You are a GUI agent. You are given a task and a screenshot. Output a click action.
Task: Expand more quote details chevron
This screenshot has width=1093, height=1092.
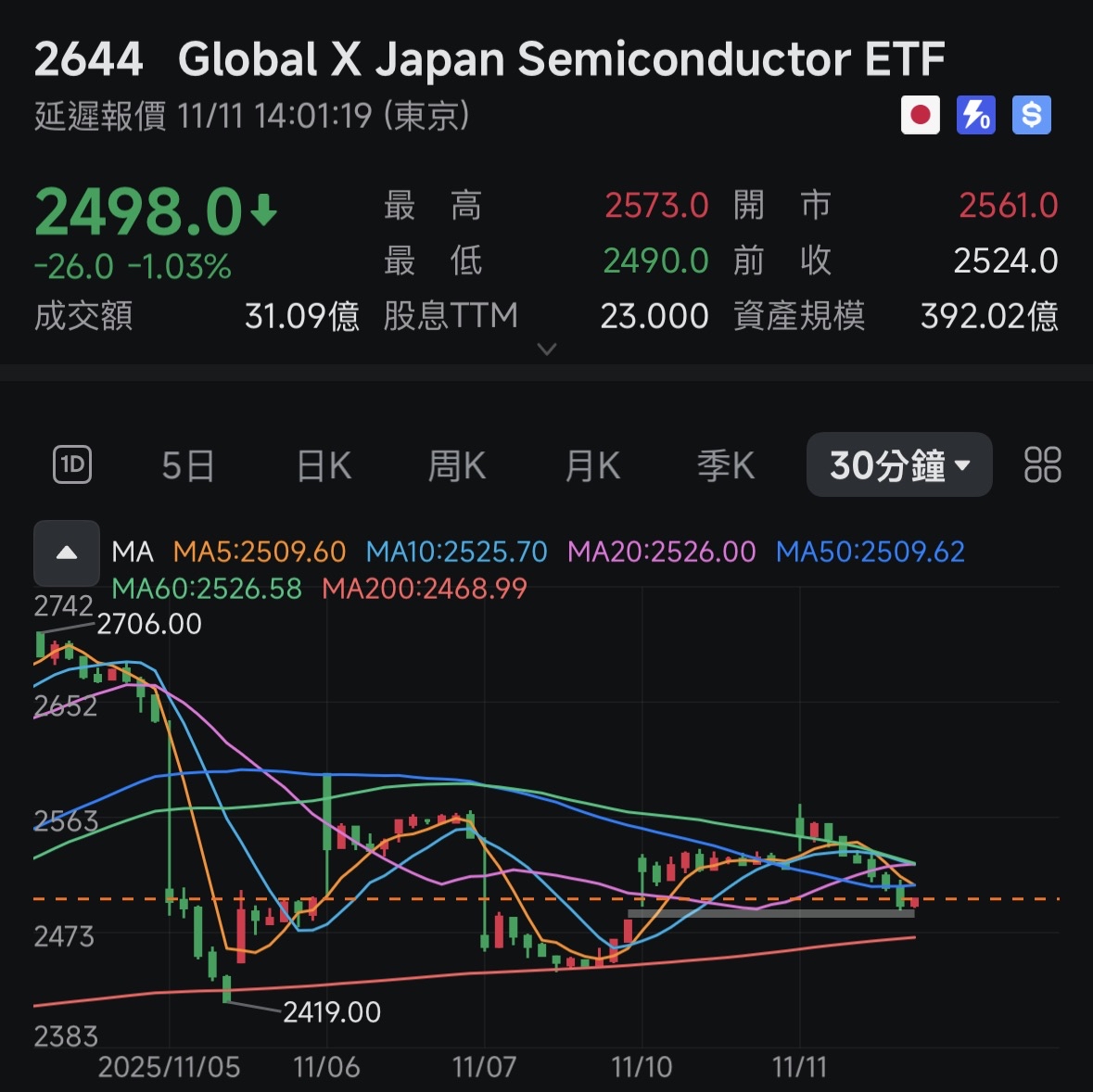pyautogui.click(x=547, y=349)
